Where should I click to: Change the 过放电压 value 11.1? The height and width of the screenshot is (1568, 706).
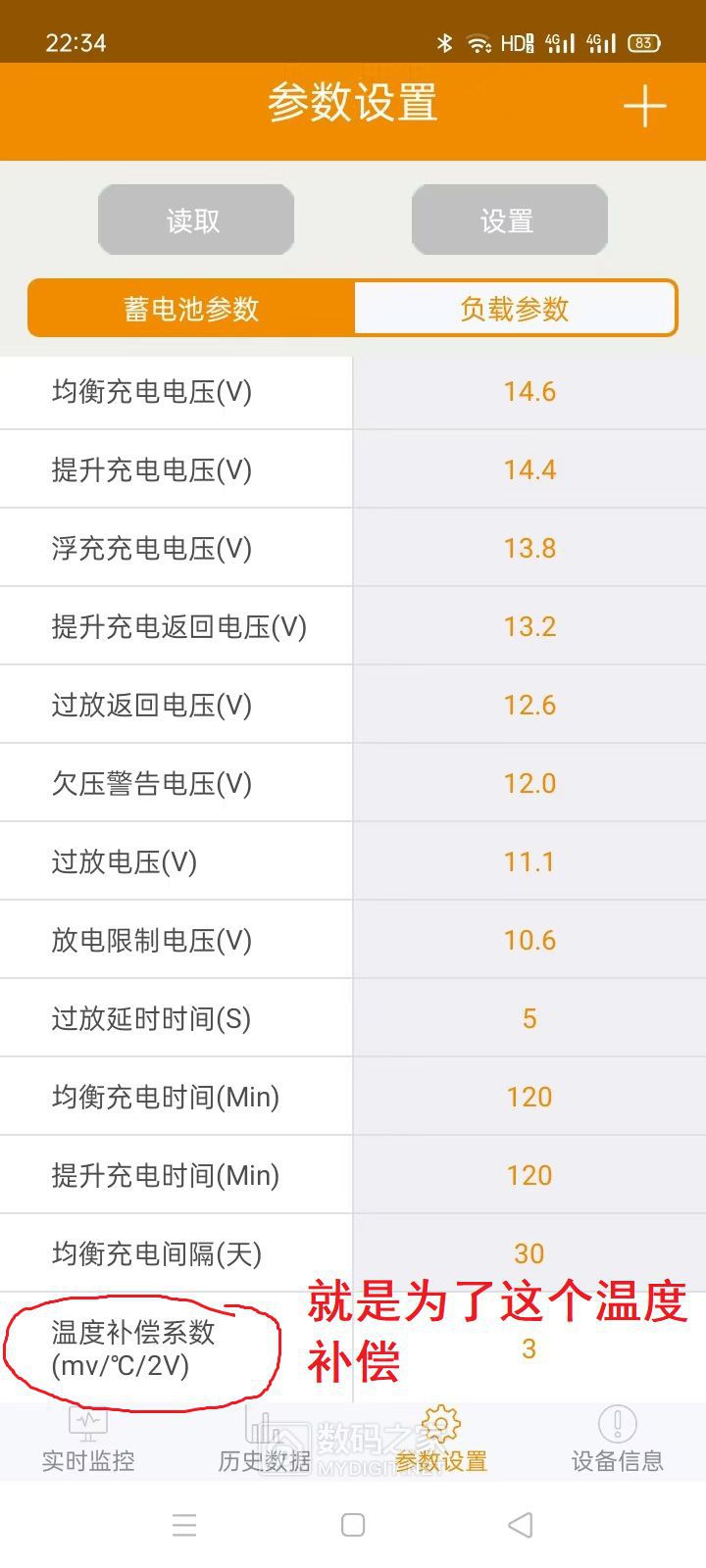(x=529, y=862)
